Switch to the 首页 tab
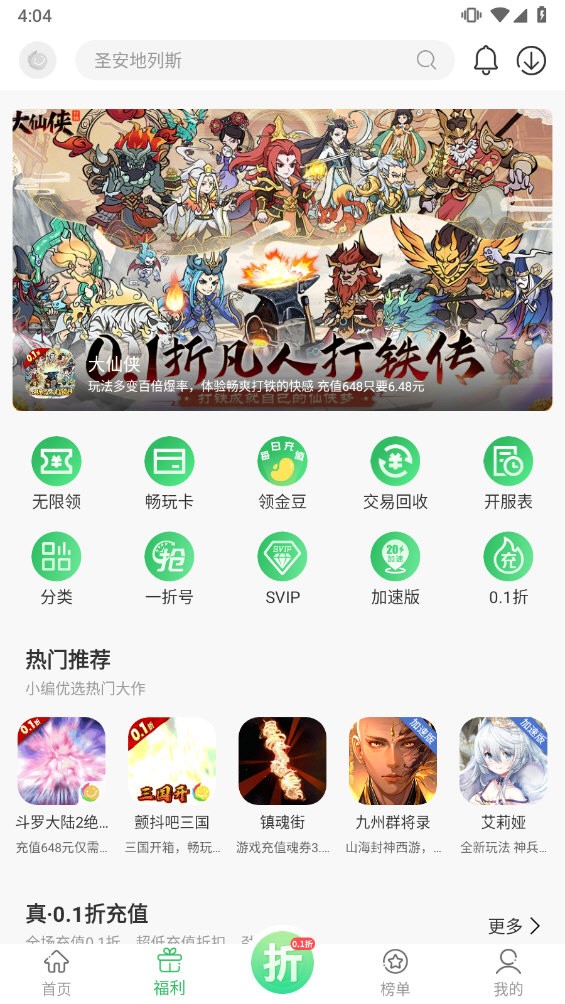Viewport: 565px width, 1004px height. tap(56, 973)
